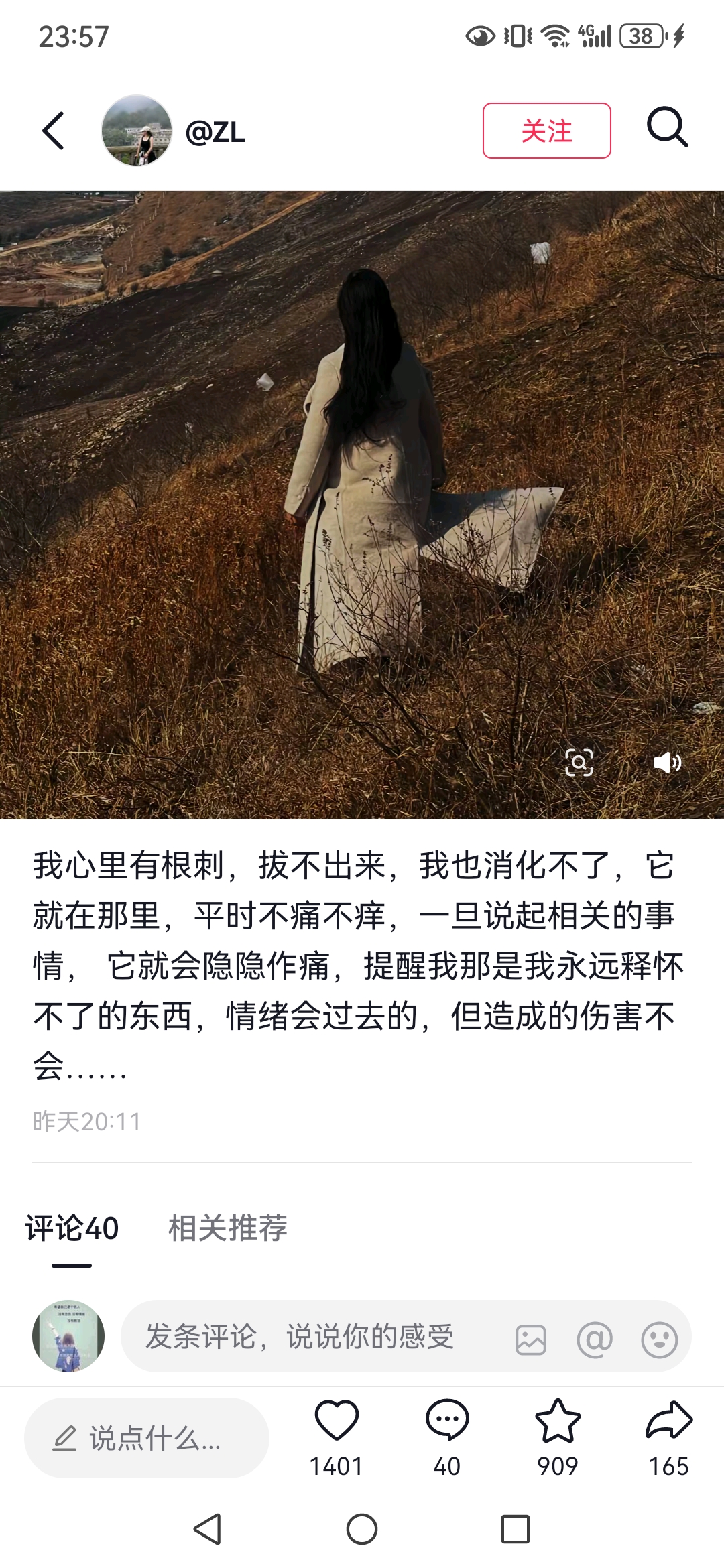Share this post via the arrow icon

click(668, 1421)
